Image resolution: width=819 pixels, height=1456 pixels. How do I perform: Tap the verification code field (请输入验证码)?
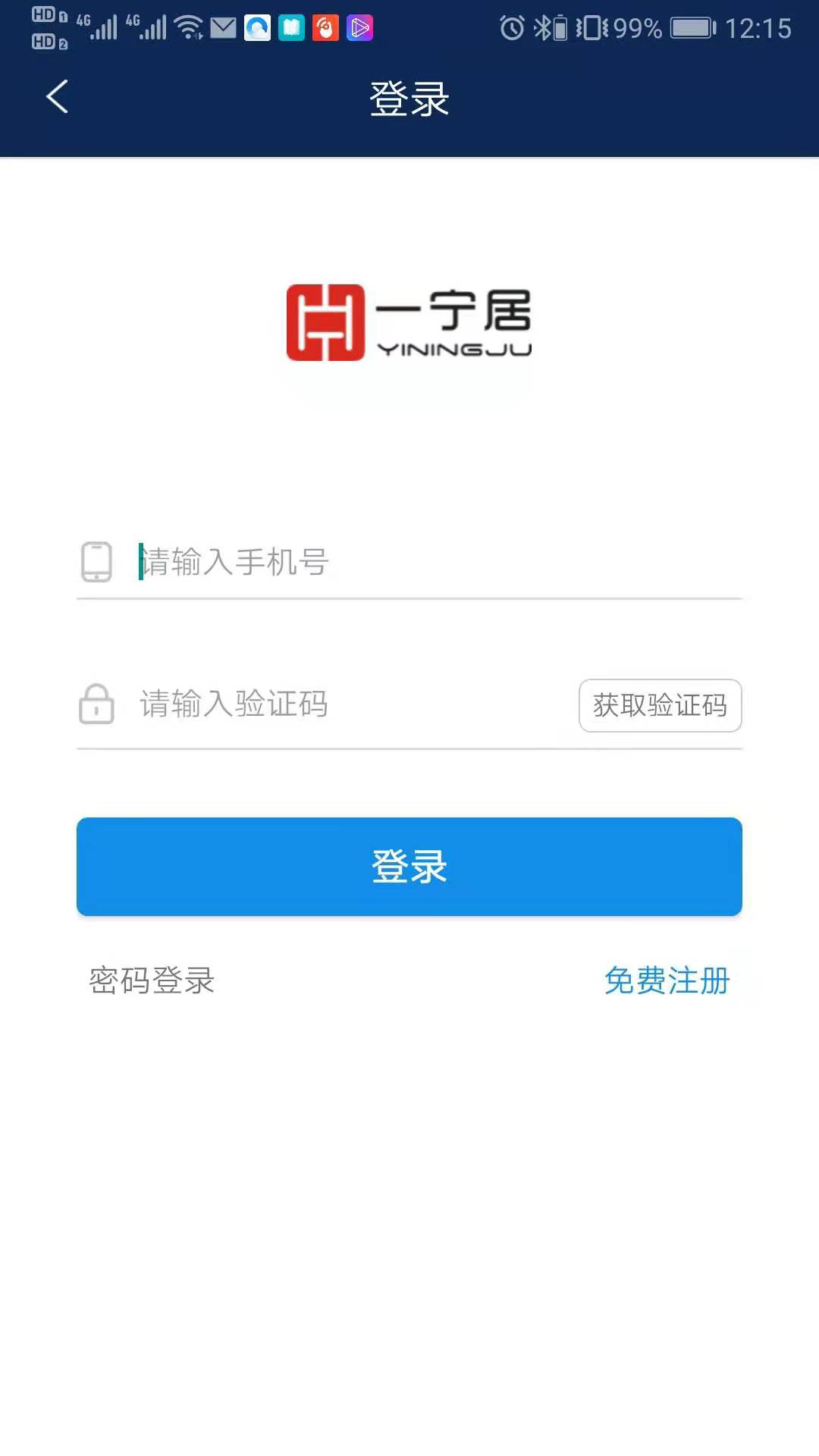pyautogui.click(x=341, y=704)
